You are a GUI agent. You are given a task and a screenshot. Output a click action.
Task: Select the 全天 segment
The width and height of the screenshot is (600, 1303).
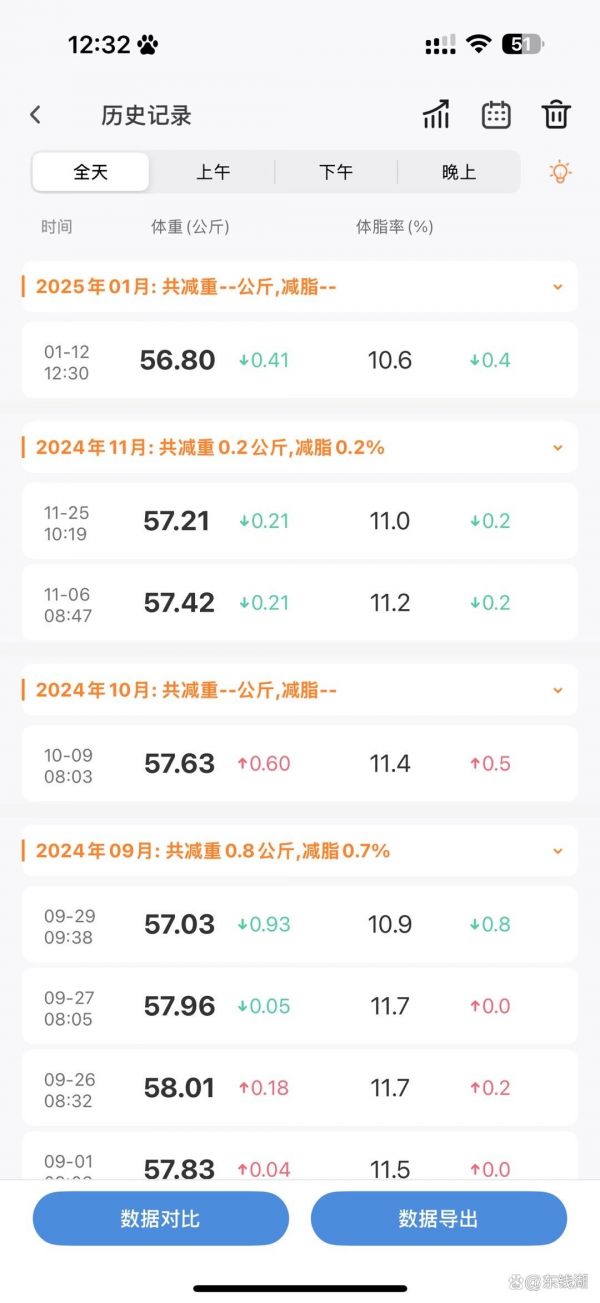[91, 172]
